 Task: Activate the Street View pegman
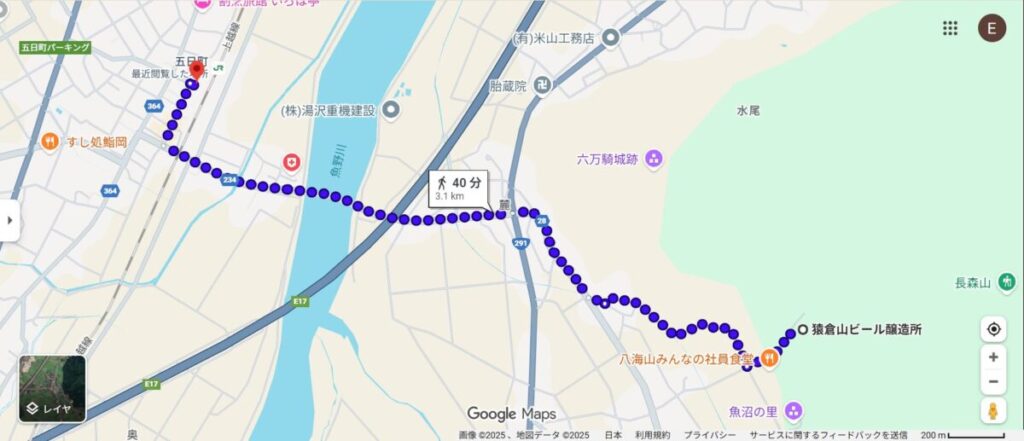[x=993, y=410]
